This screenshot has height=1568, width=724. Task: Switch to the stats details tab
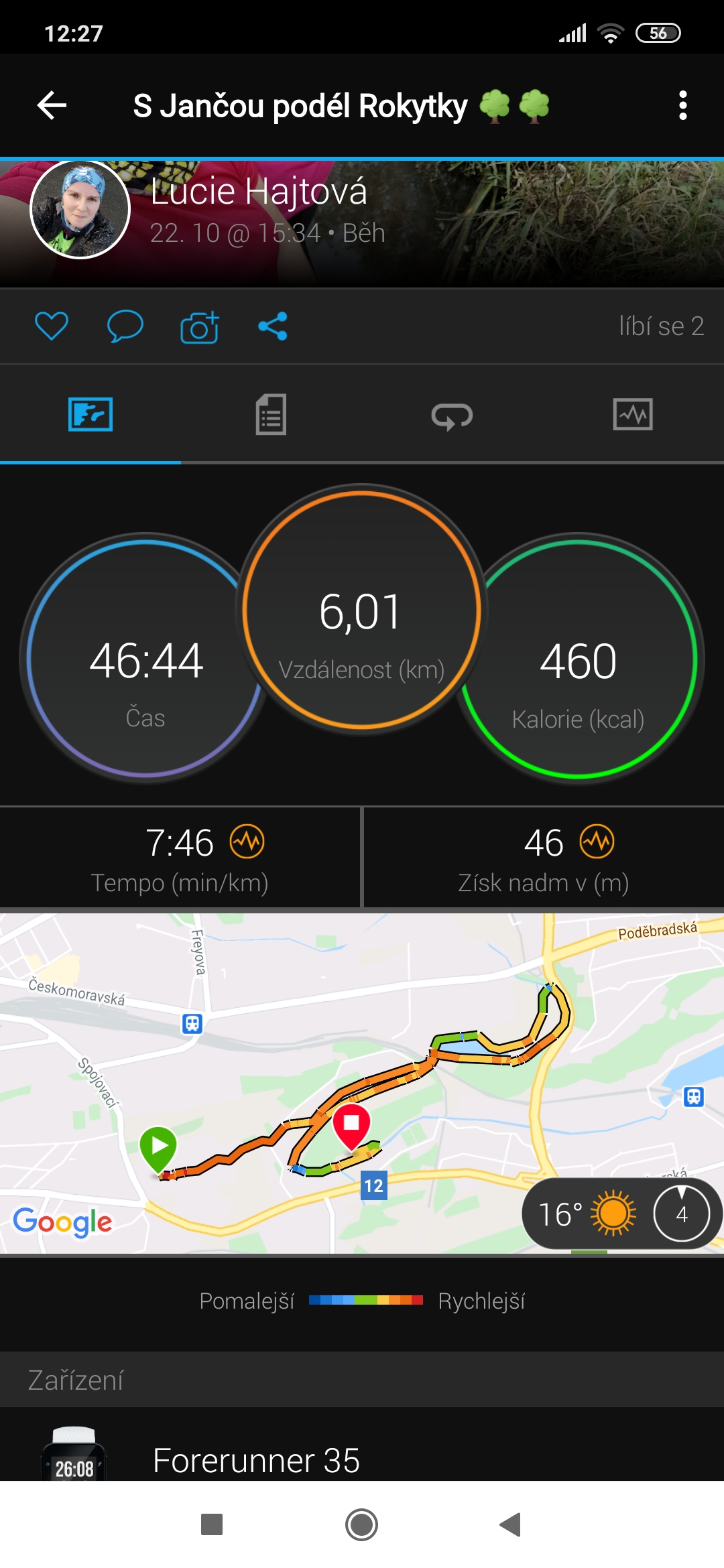click(271, 415)
